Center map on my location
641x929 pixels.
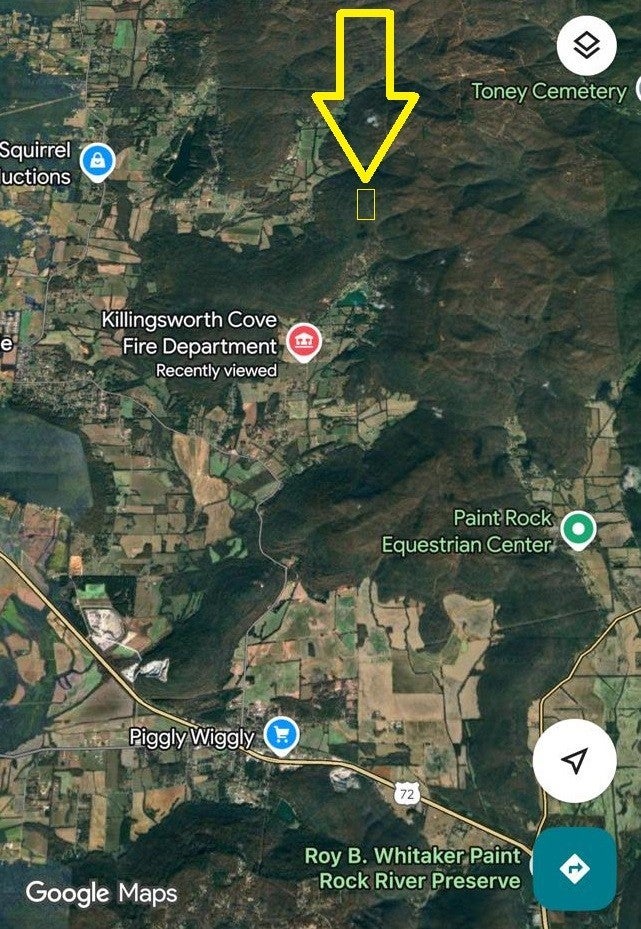point(574,761)
